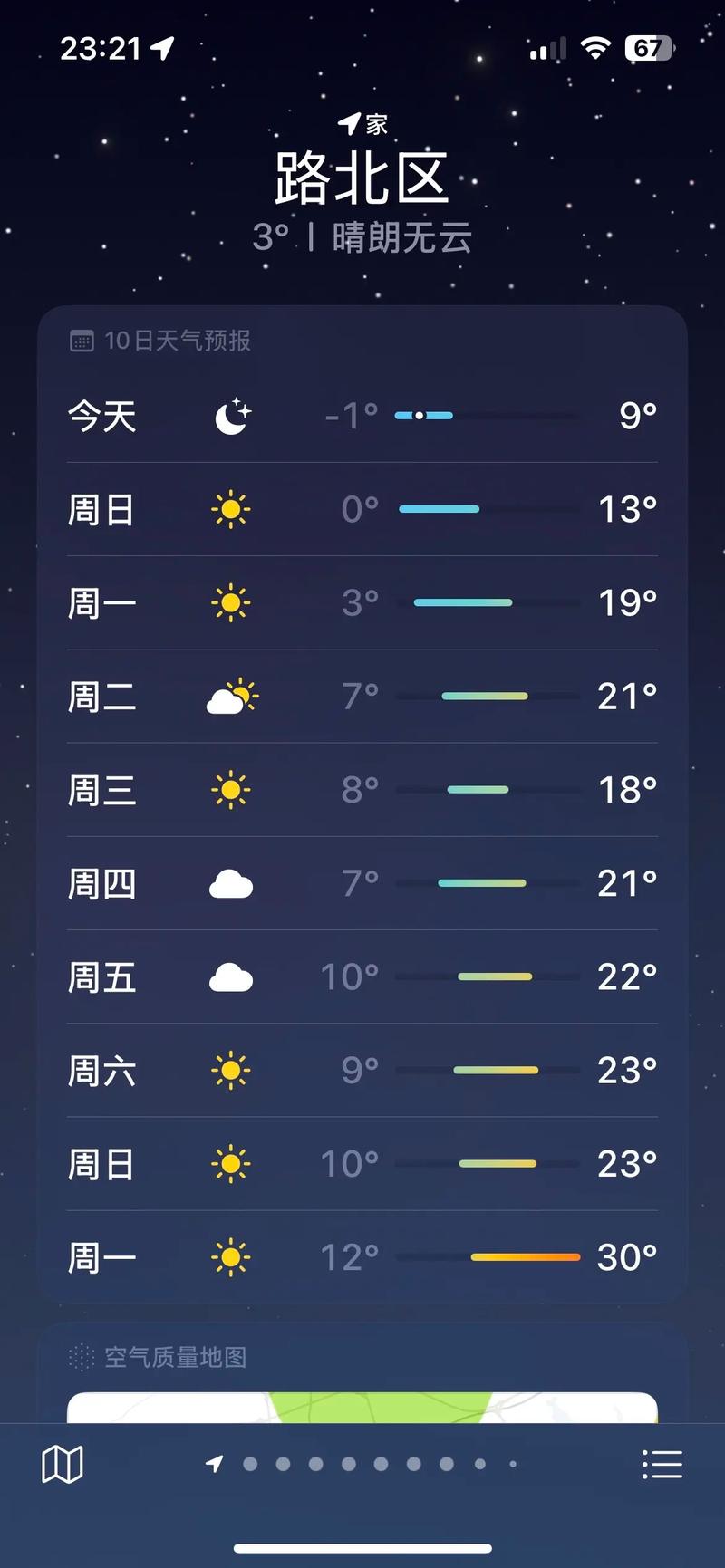Select the sun icon on last 周一 row
725x1568 pixels.
[232, 1256]
